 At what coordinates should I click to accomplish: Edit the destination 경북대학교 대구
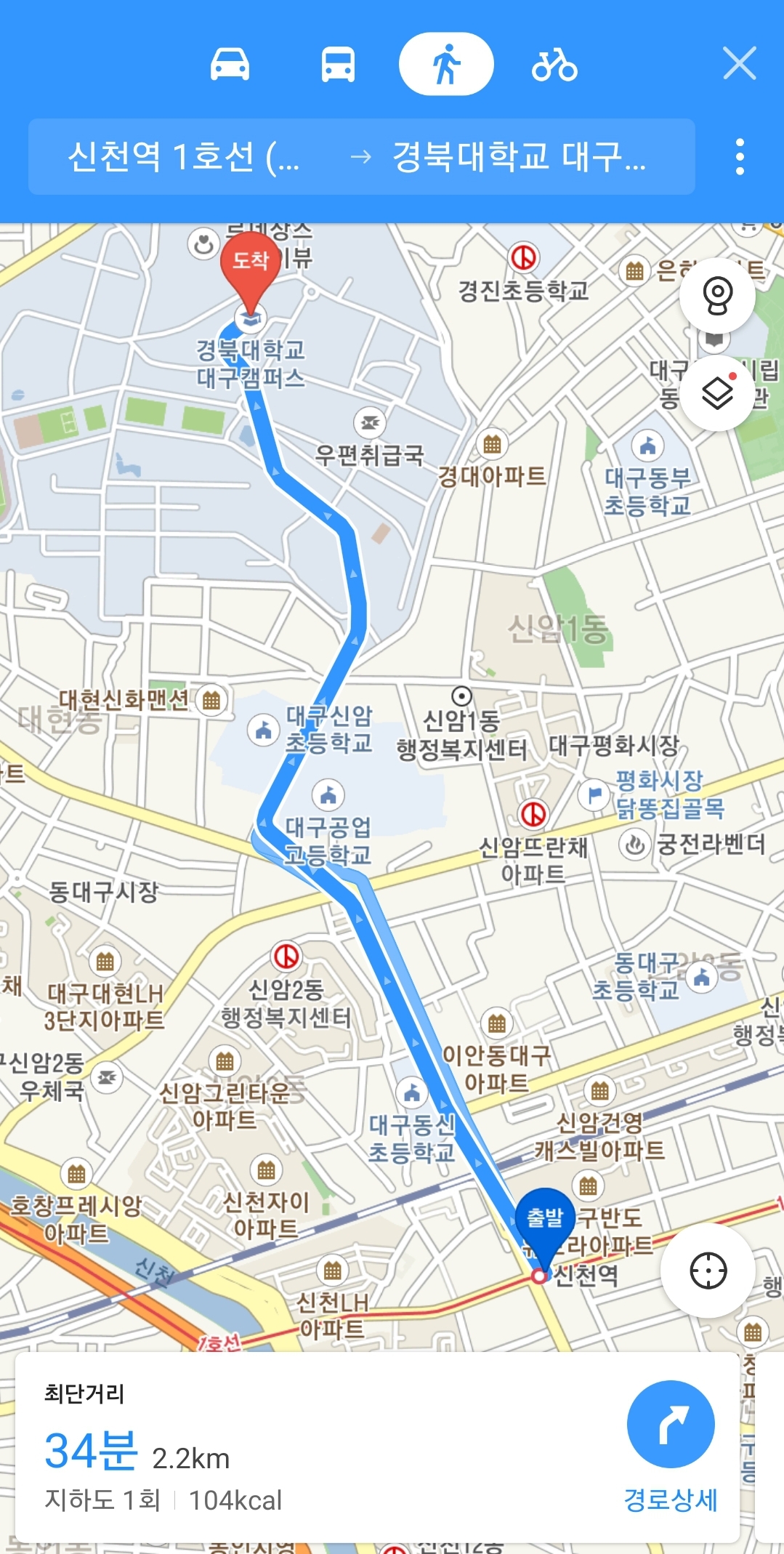(519, 156)
